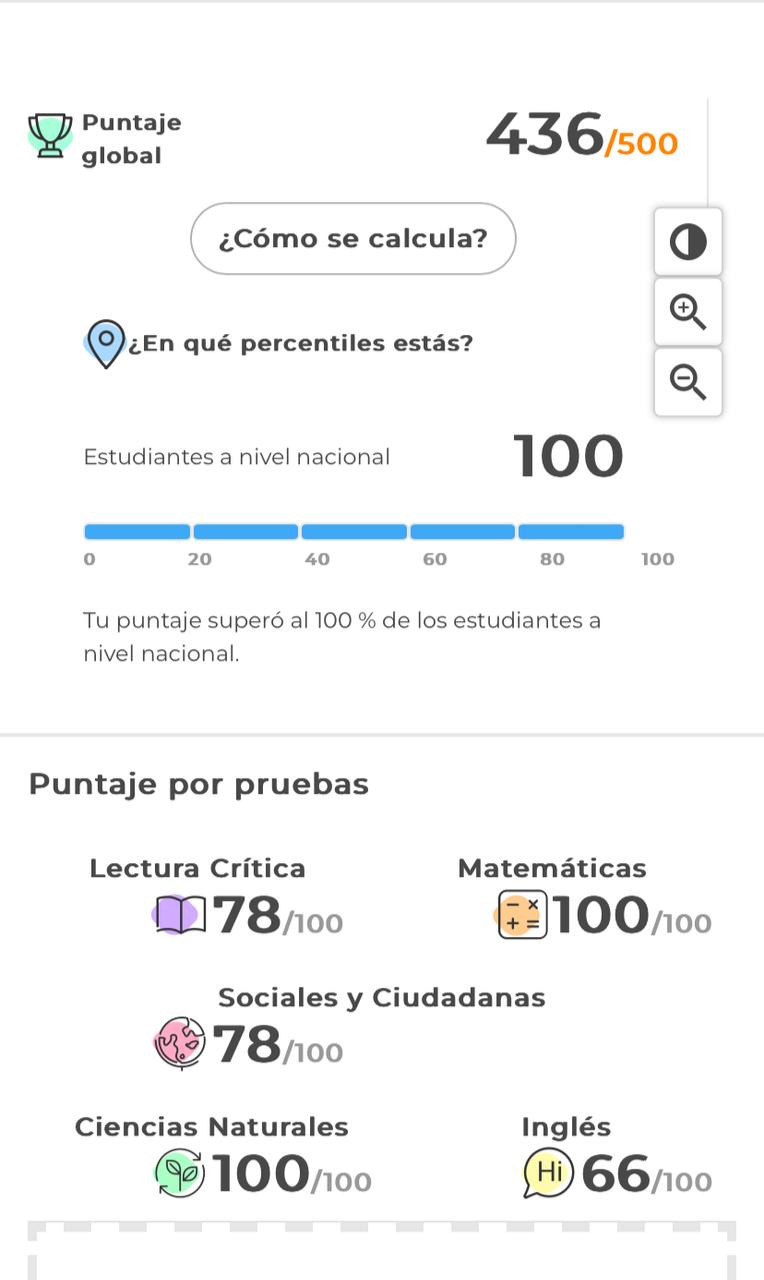Click the yellow Hi bubble icon for Inglés
764x1280 pixels.
point(551,1172)
